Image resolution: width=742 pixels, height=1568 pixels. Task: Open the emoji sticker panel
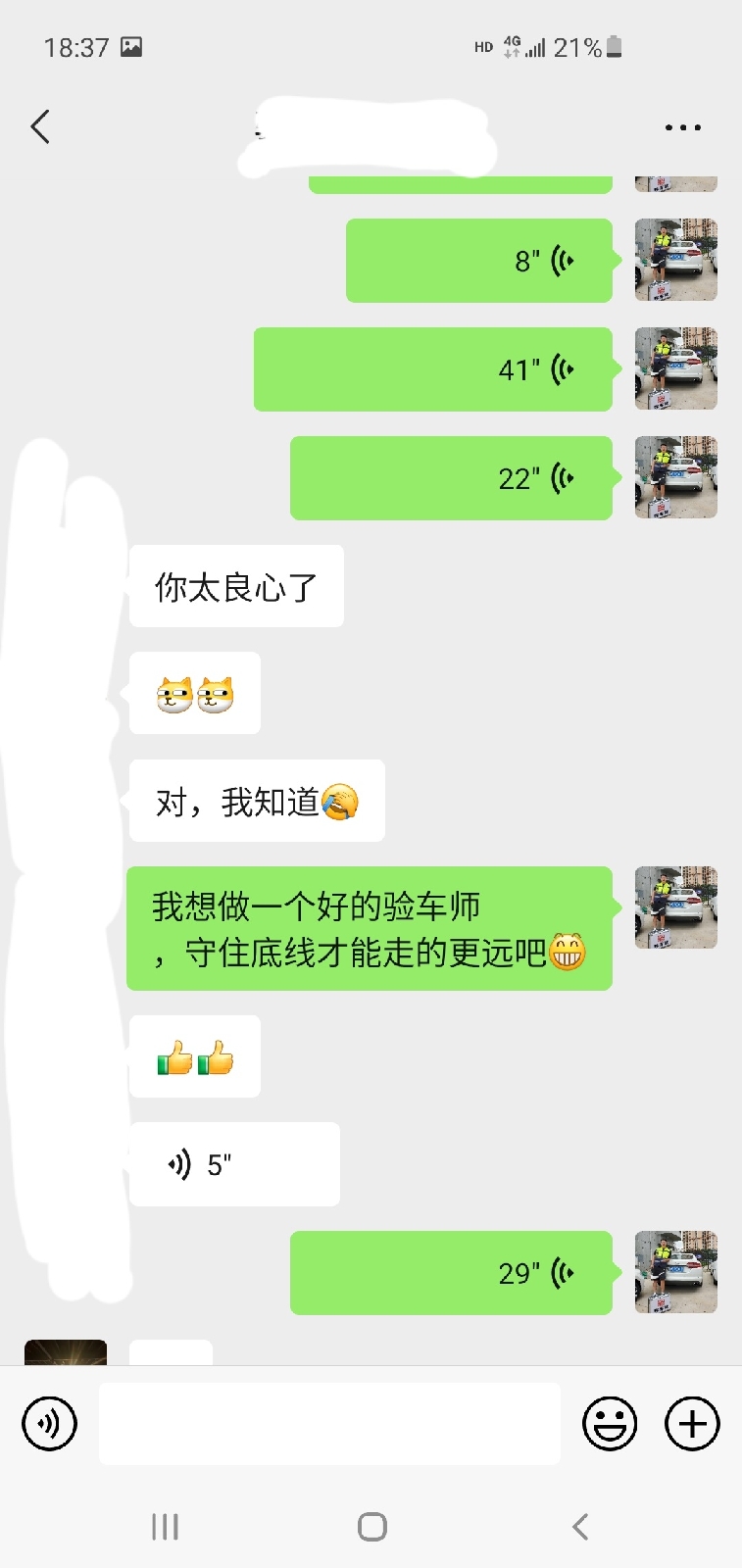pyautogui.click(x=610, y=1423)
